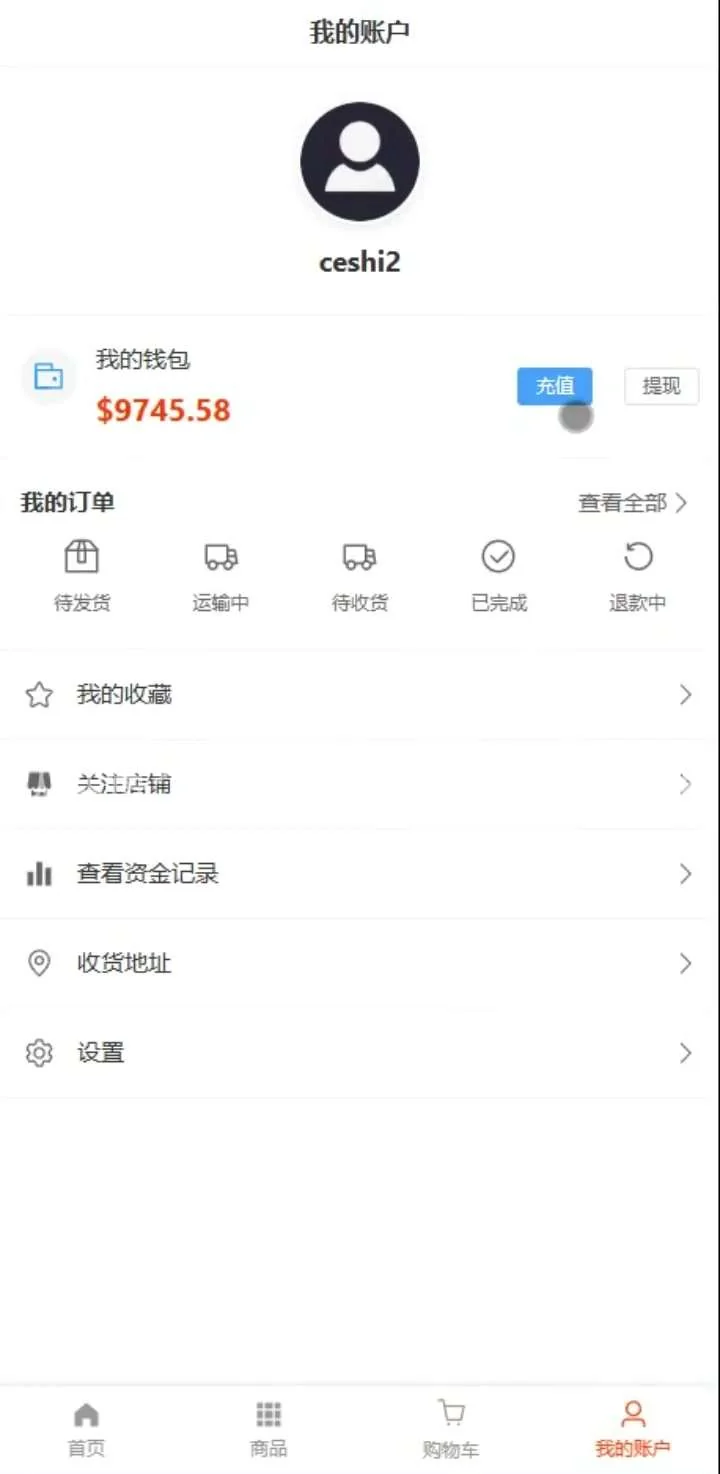Open 退款中 refund orders
Viewport: 720px width, 1474px height.
tap(637, 575)
